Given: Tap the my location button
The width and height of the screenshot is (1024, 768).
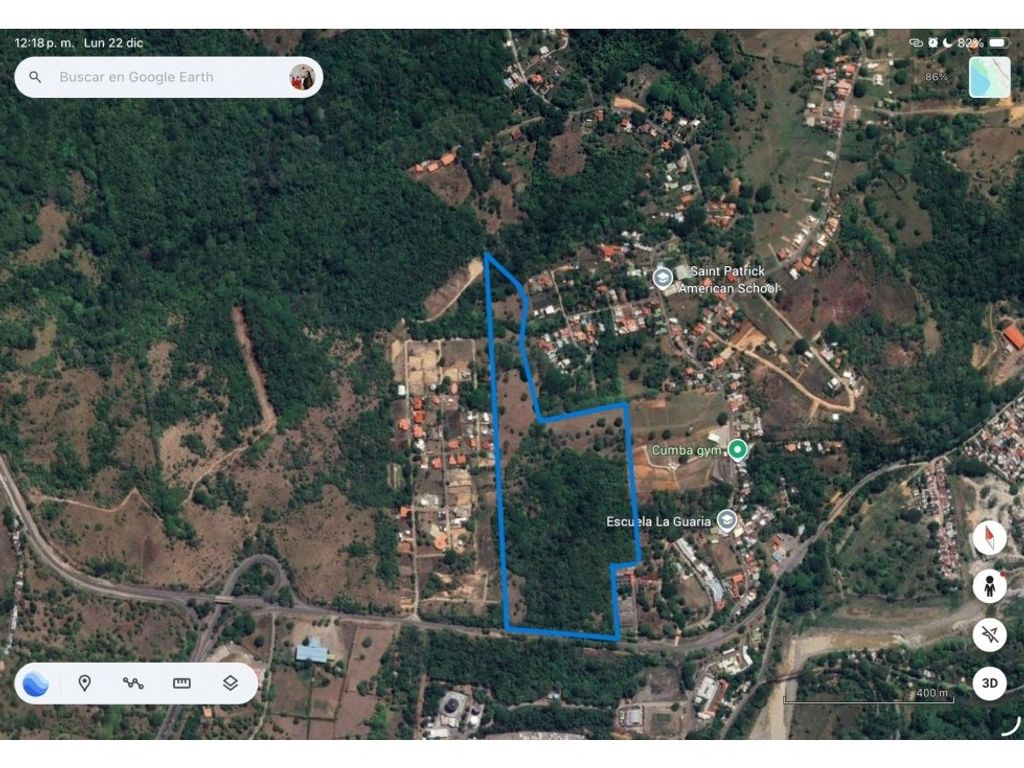Looking at the screenshot, I should click(x=989, y=634).
